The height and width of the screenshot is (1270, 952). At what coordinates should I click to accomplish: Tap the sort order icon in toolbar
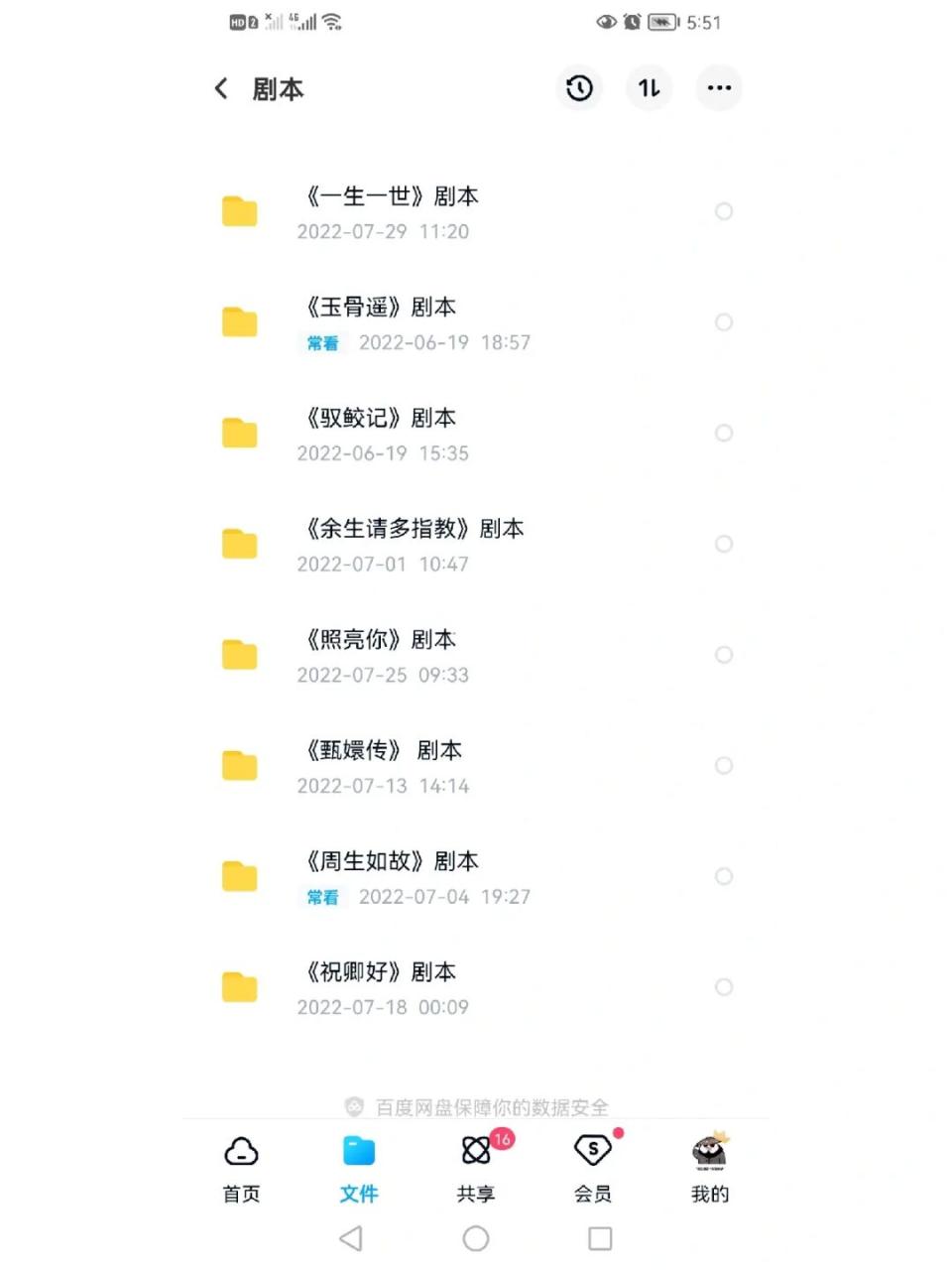(x=649, y=88)
